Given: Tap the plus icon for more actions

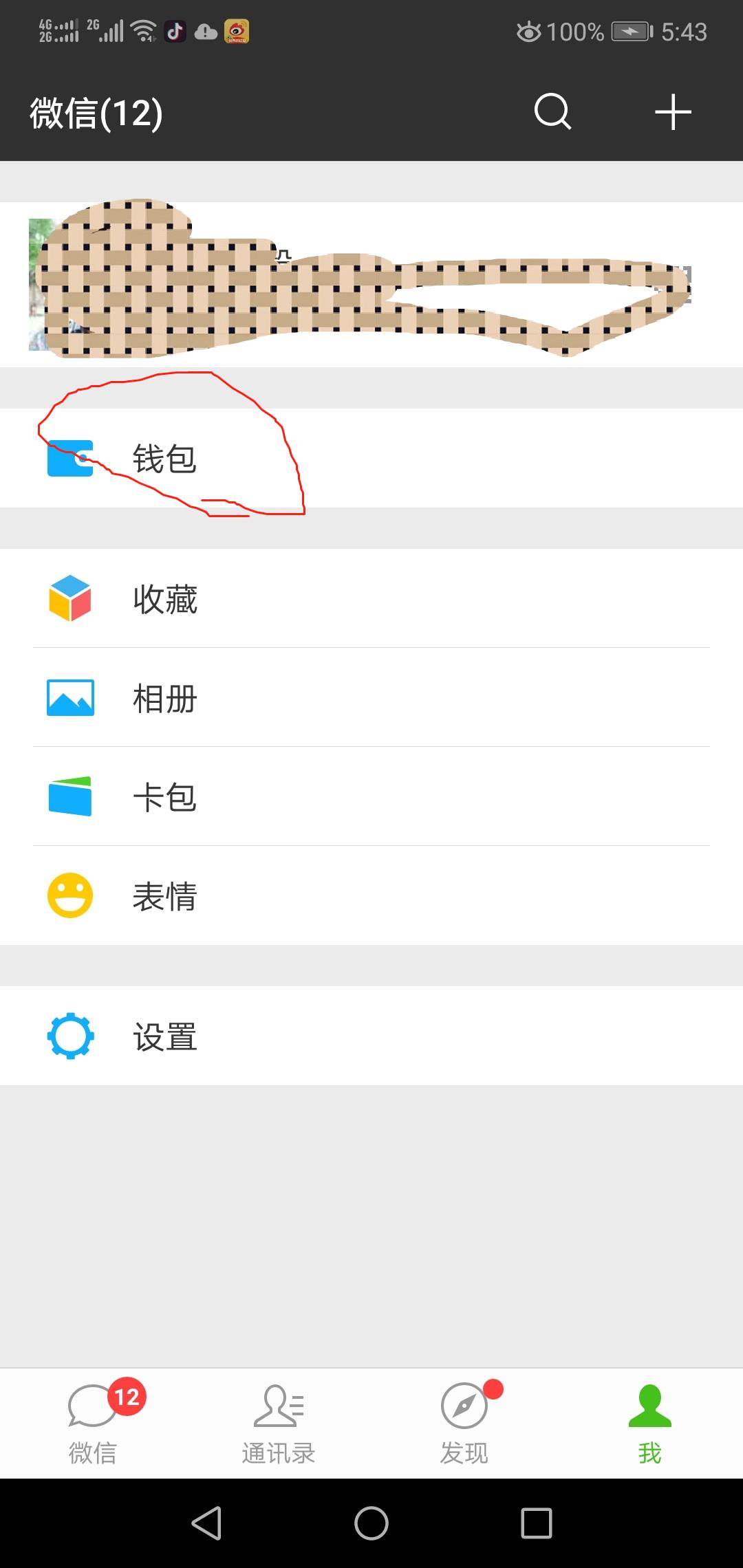Looking at the screenshot, I should click(x=672, y=112).
